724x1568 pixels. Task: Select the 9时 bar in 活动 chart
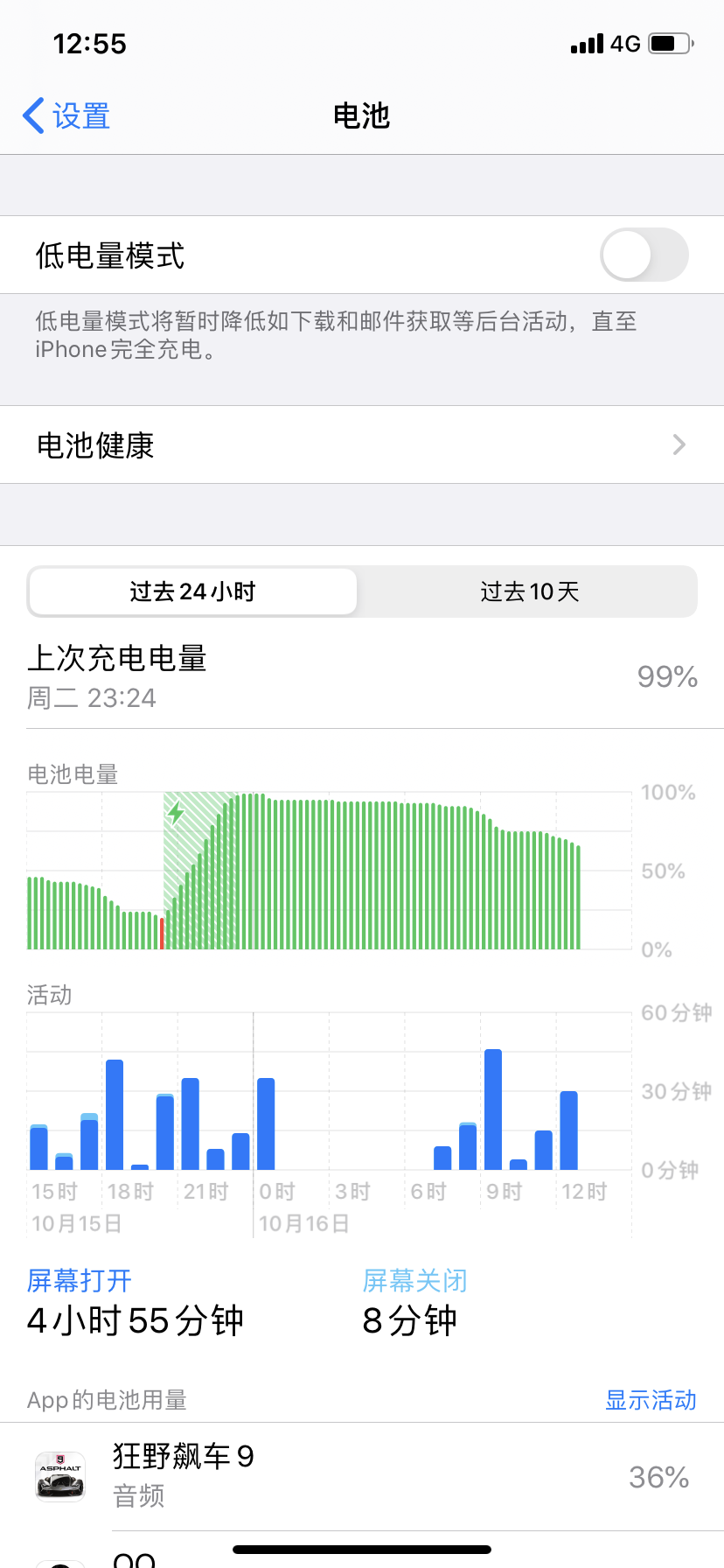coord(493,1109)
